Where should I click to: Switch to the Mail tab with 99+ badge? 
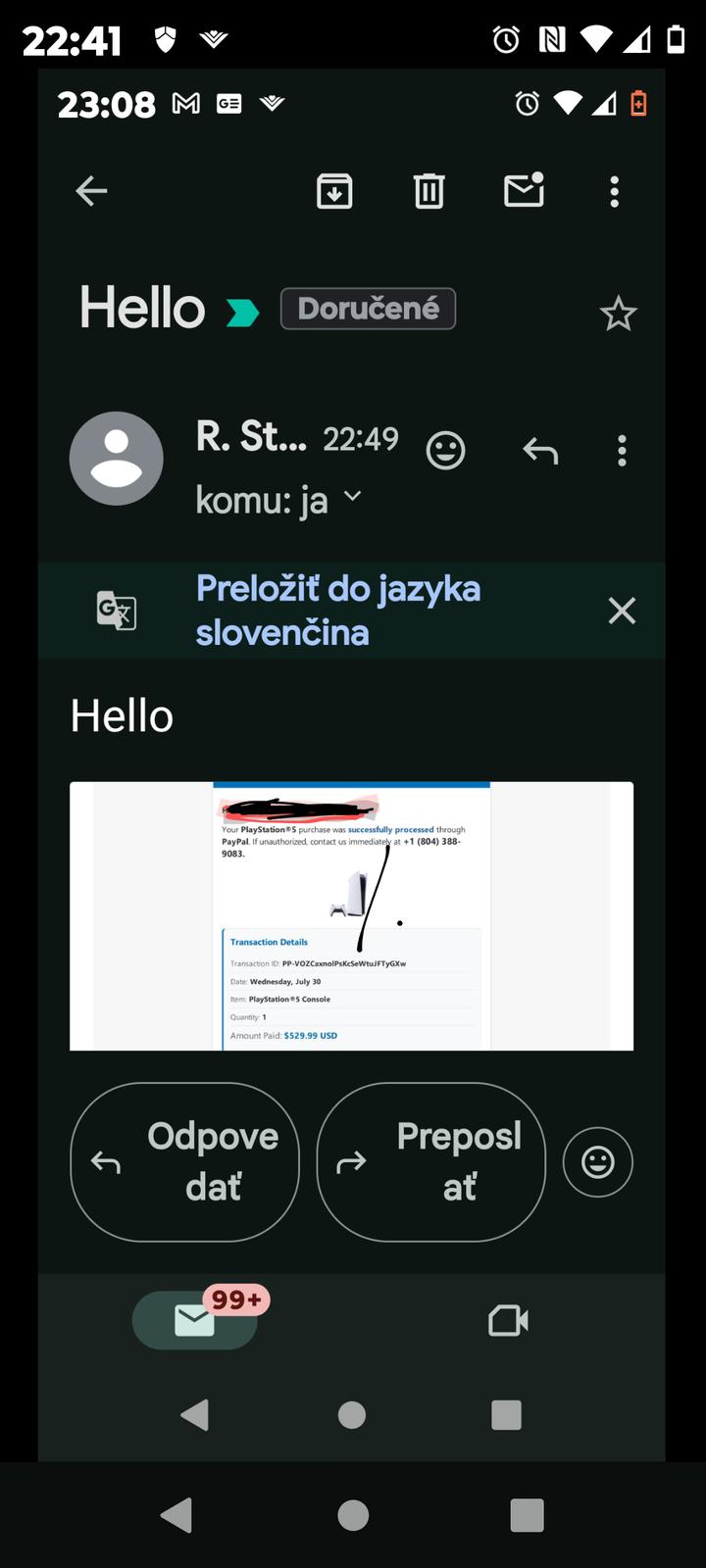click(x=195, y=1320)
